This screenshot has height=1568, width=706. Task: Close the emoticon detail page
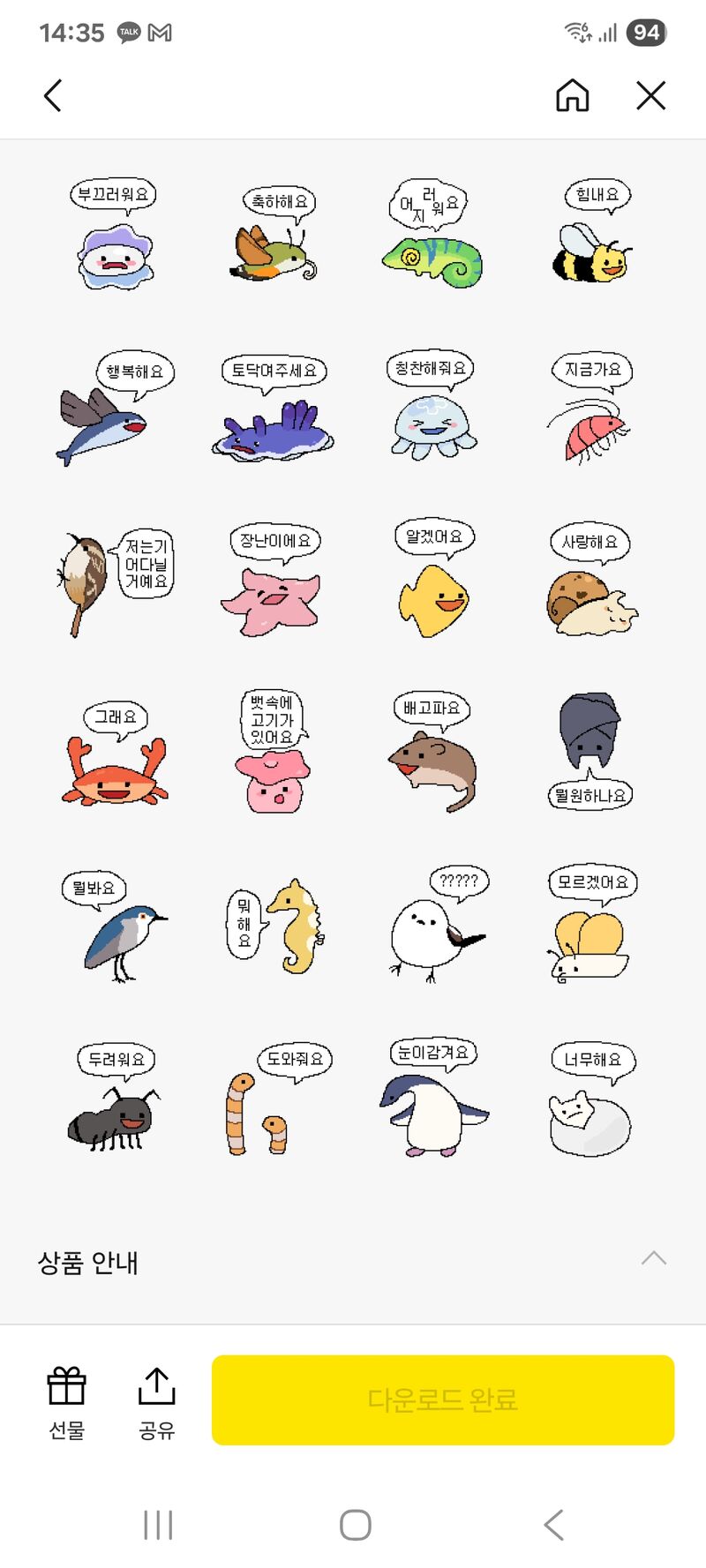[650, 95]
